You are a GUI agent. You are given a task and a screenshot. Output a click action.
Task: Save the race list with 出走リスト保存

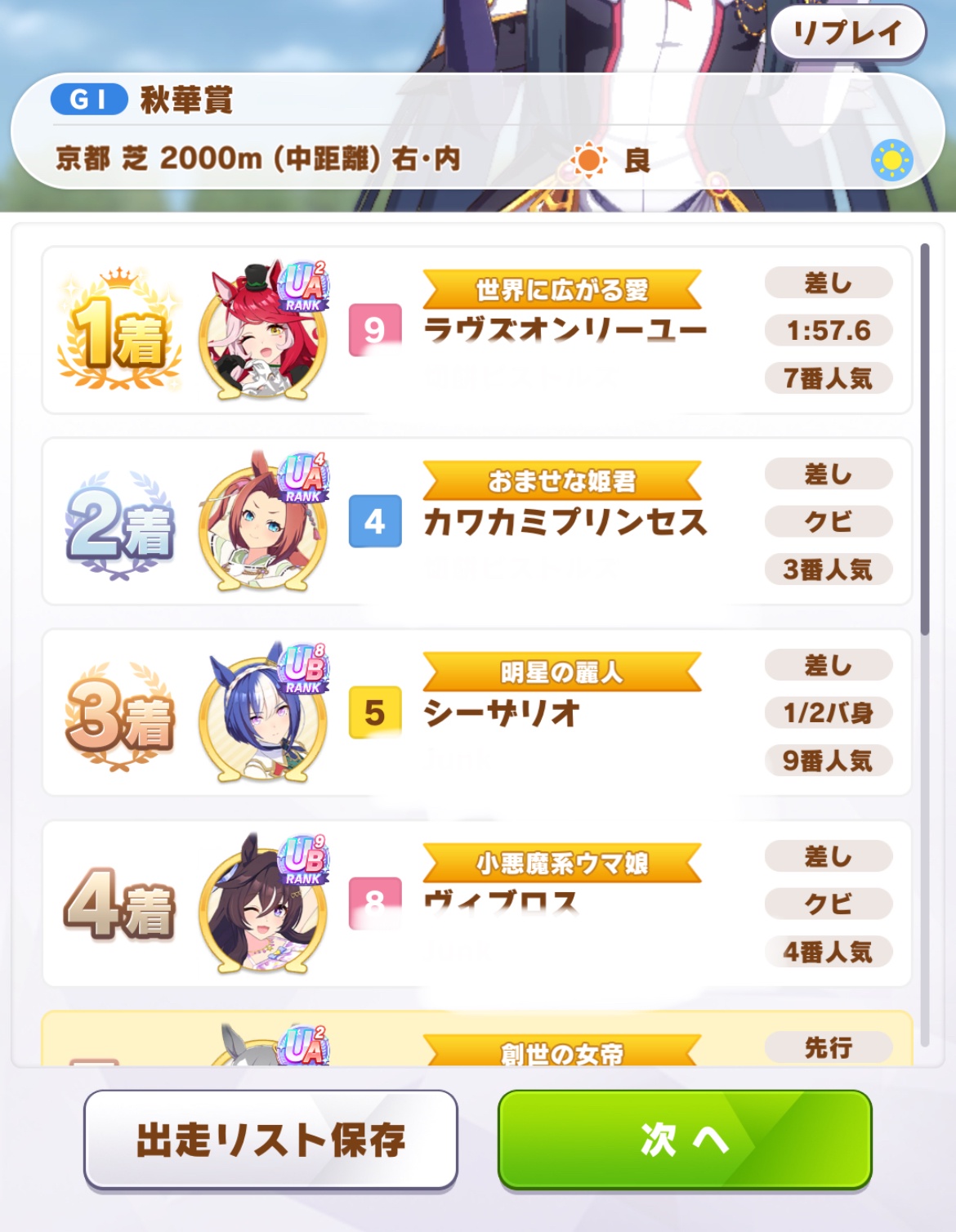pos(270,1139)
